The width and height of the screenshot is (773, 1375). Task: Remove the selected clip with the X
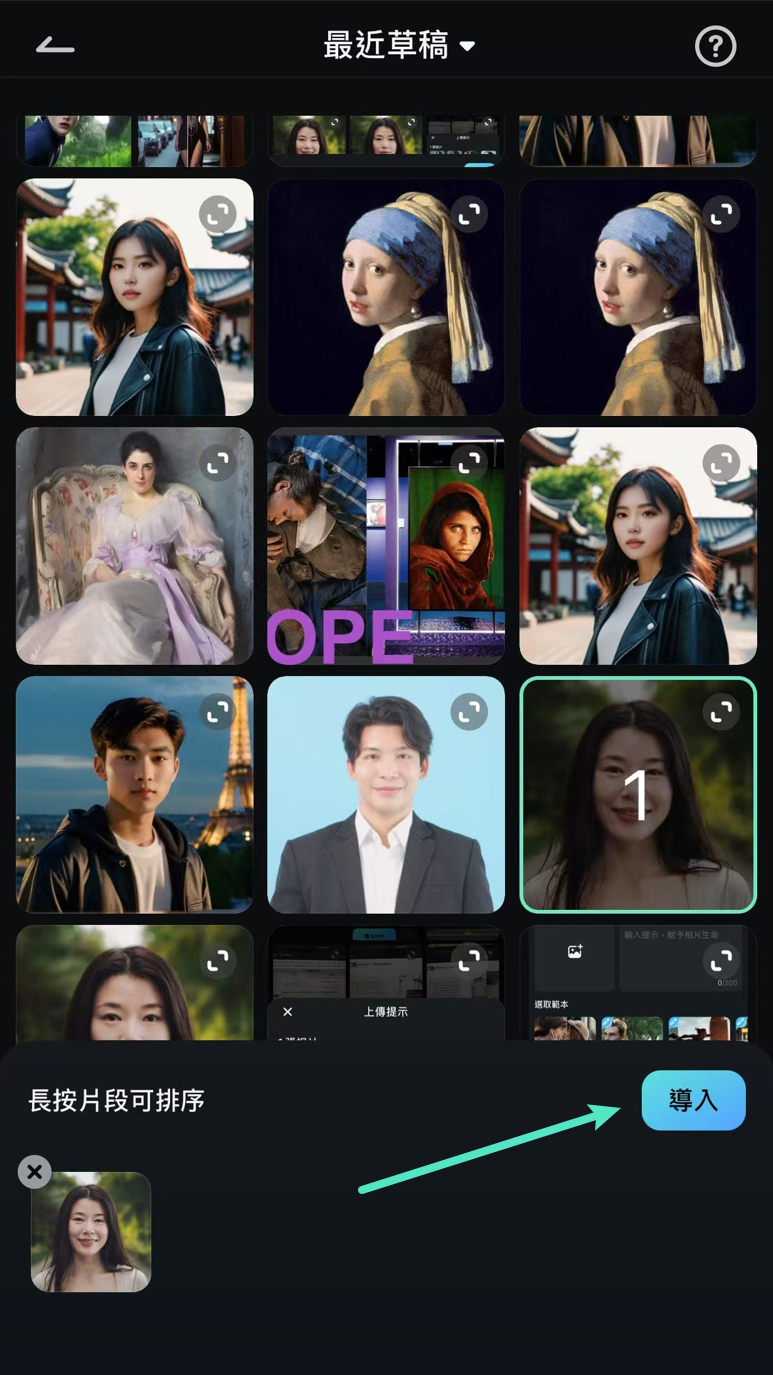[x=35, y=1172]
